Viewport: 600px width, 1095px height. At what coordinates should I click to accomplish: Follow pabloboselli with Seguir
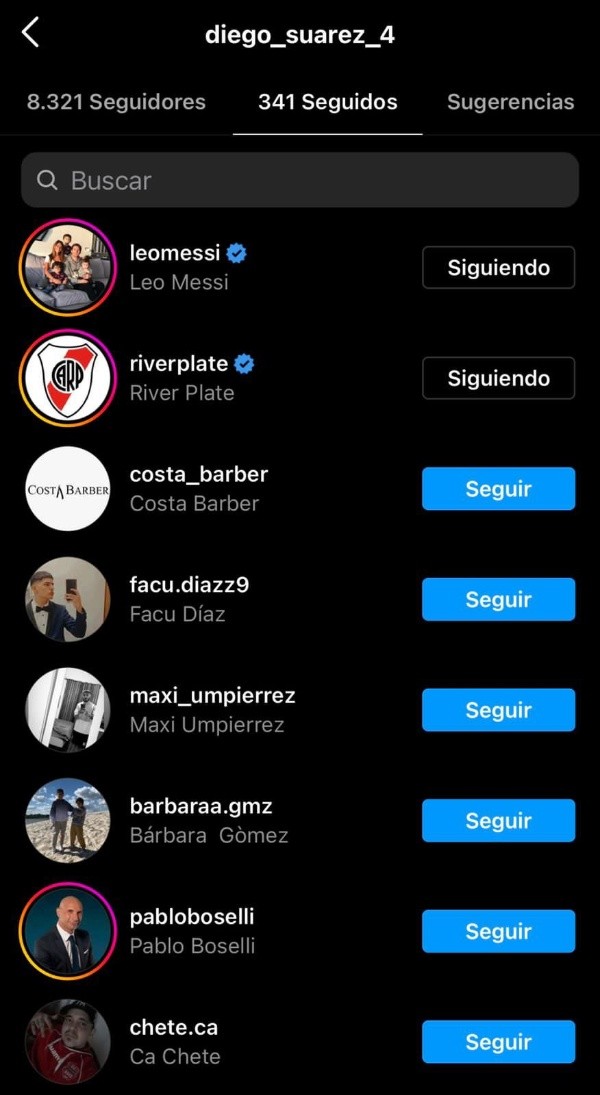point(498,931)
